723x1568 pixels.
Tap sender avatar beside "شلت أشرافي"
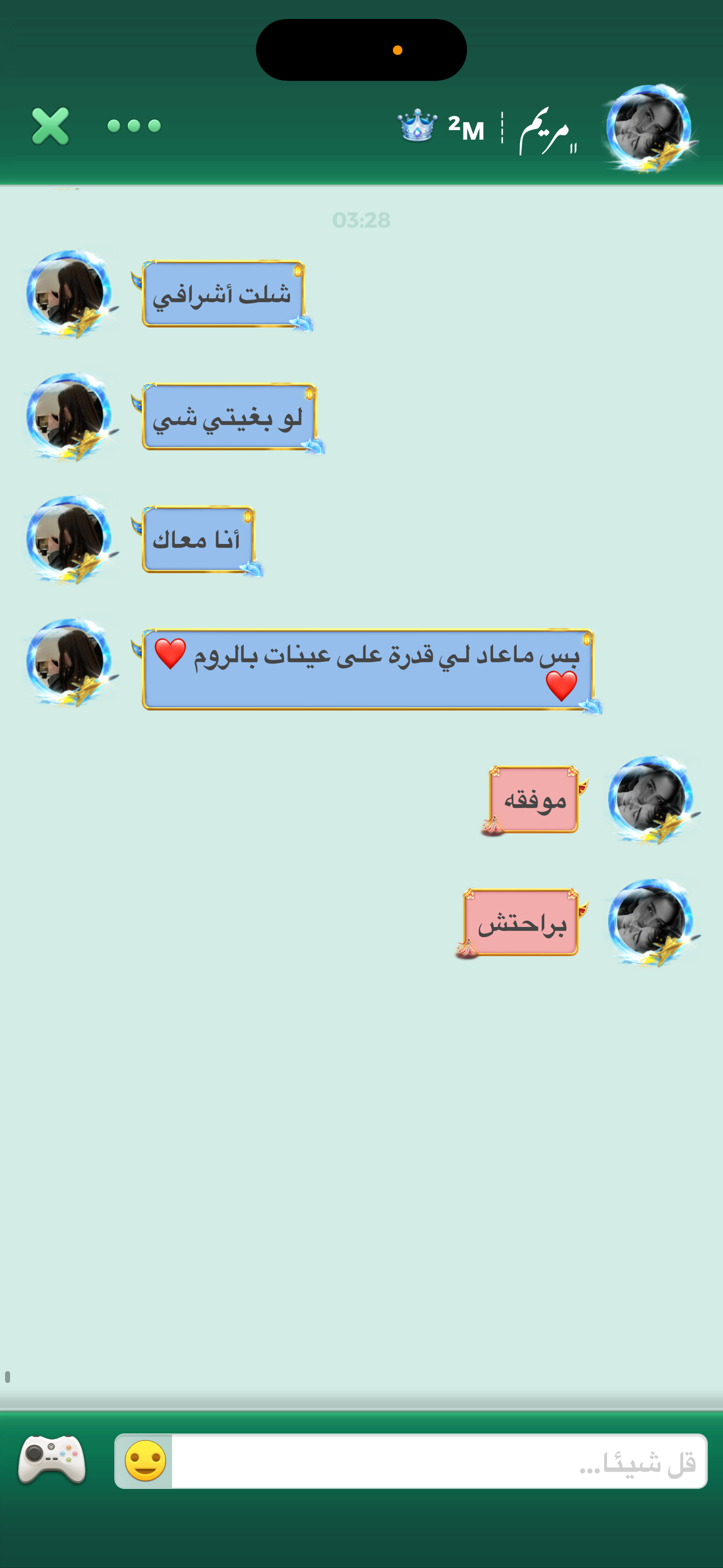point(69,293)
